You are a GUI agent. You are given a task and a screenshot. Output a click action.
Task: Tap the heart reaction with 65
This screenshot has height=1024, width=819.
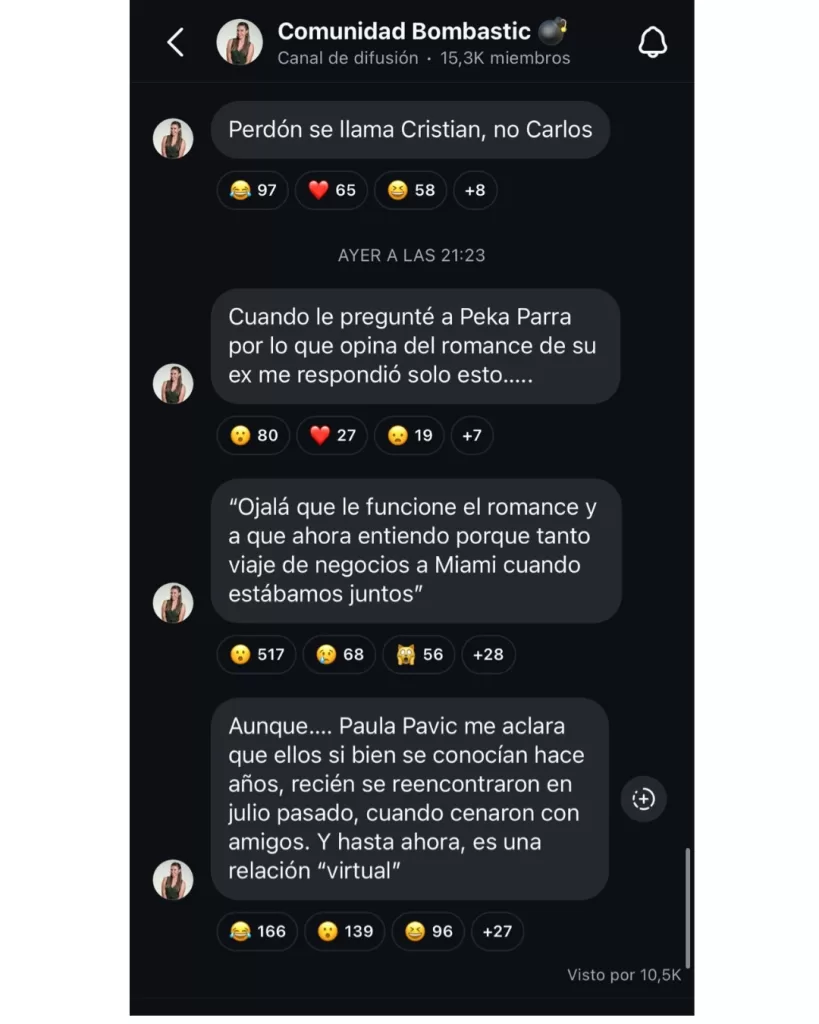(331, 190)
